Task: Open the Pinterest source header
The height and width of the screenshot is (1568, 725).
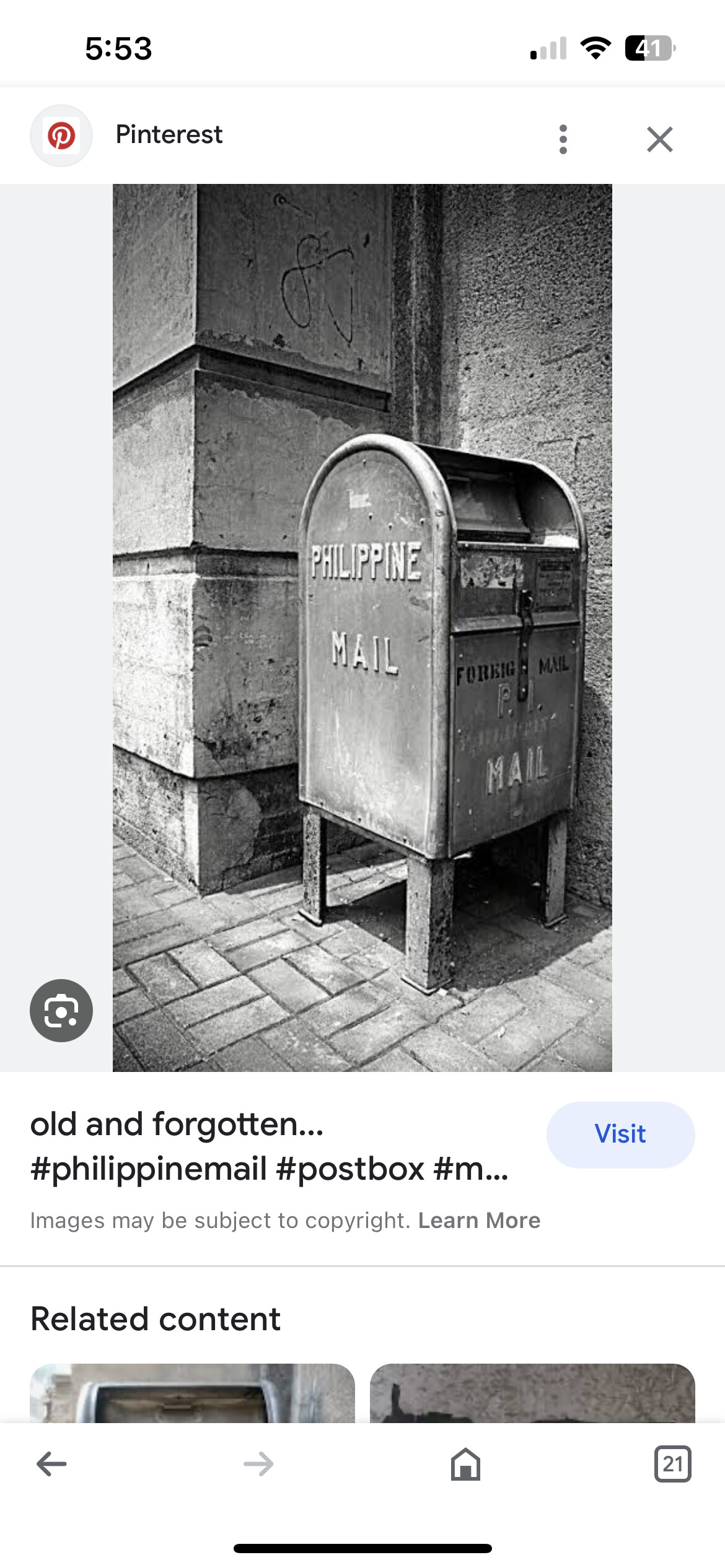Action: (x=169, y=135)
